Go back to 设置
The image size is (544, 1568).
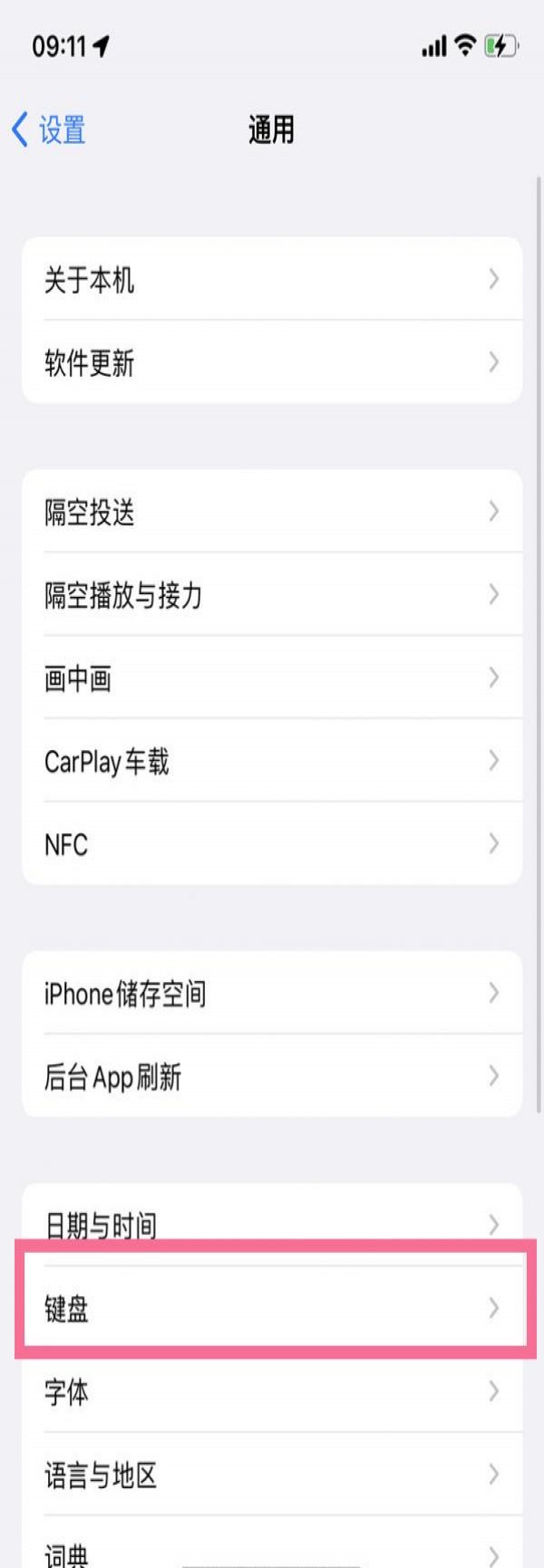tap(50, 130)
